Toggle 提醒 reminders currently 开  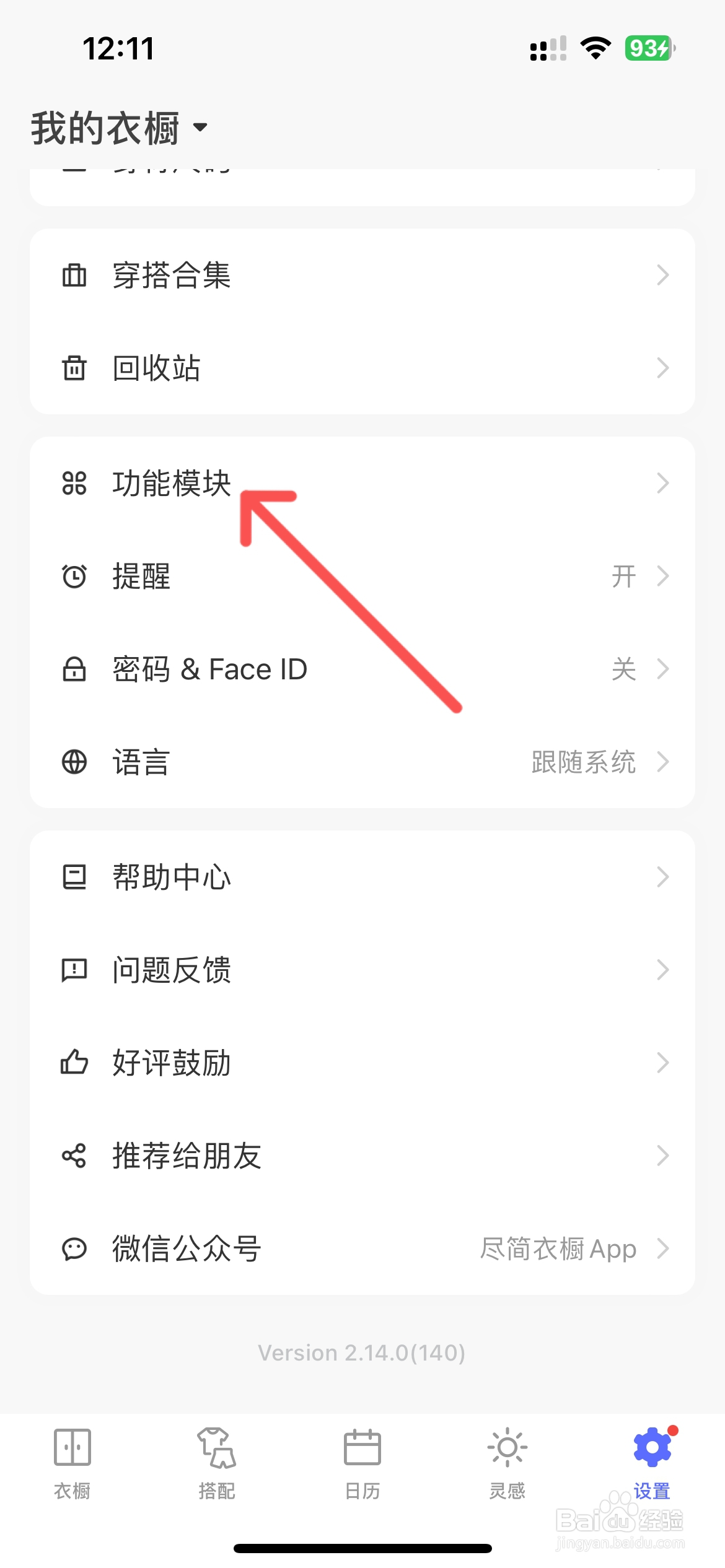point(625,577)
